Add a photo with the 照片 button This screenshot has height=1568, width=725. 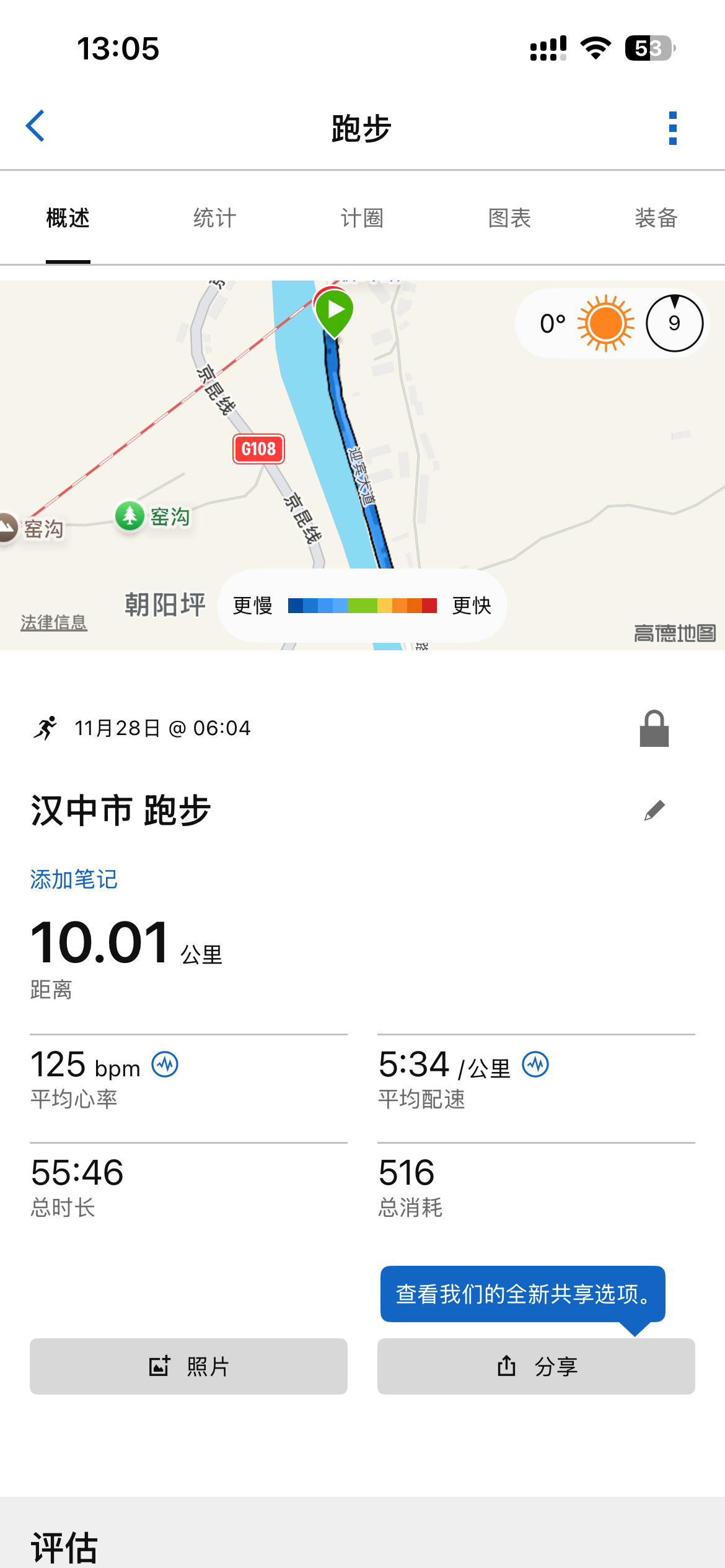[x=188, y=1366]
